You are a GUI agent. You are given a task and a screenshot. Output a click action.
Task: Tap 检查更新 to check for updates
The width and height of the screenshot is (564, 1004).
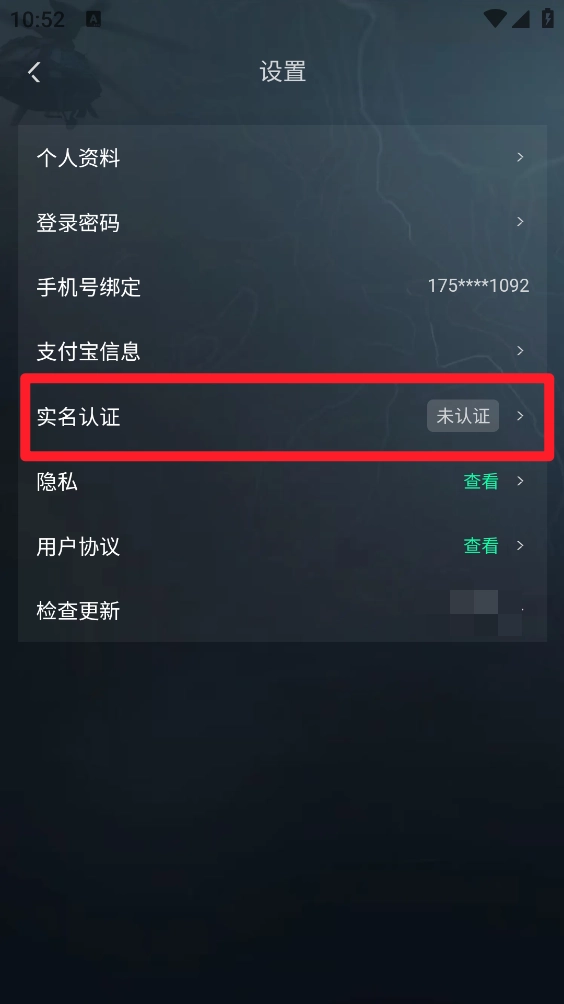(282, 611)
